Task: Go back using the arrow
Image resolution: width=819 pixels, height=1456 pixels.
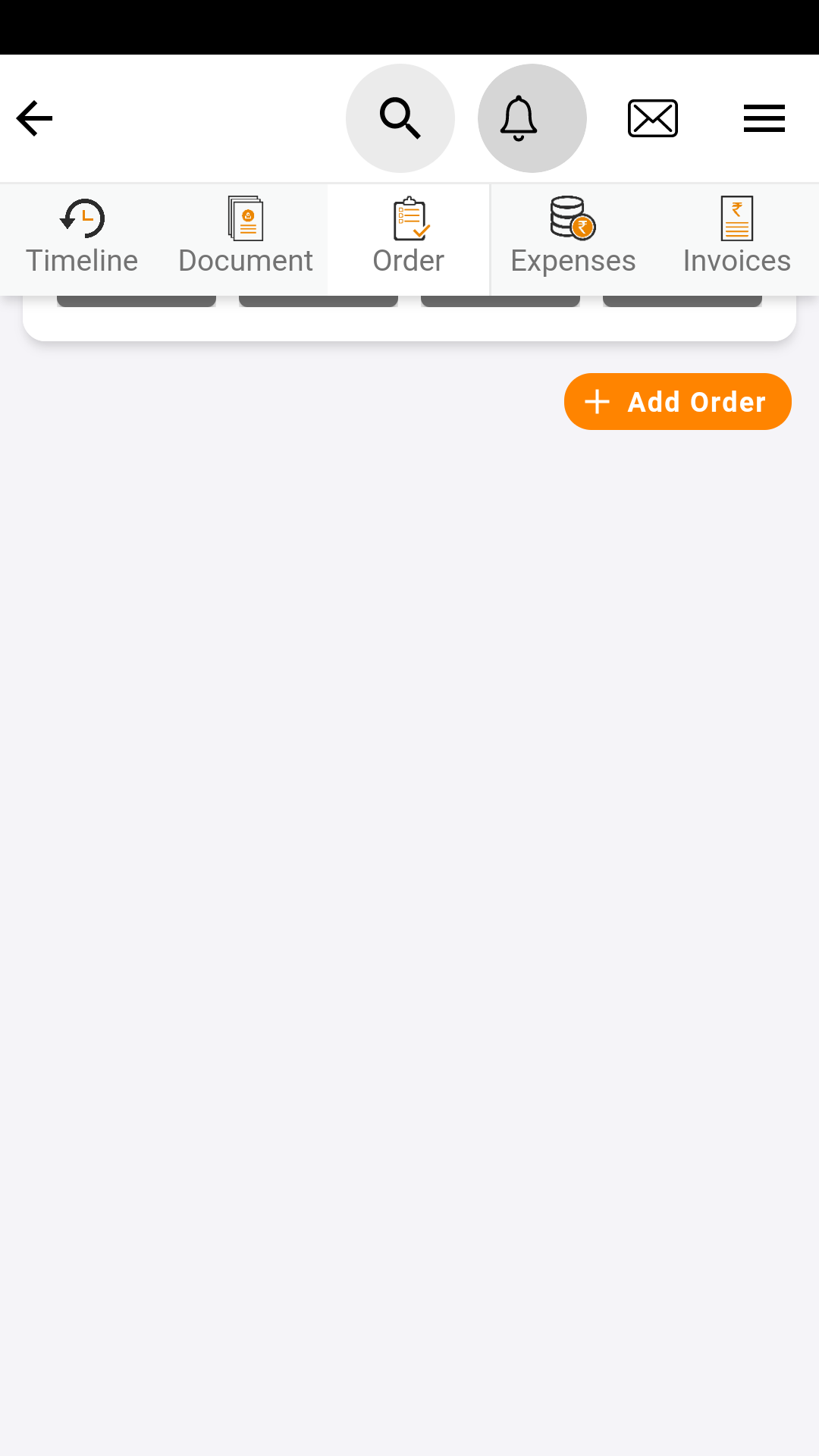Action: (34, 118)
